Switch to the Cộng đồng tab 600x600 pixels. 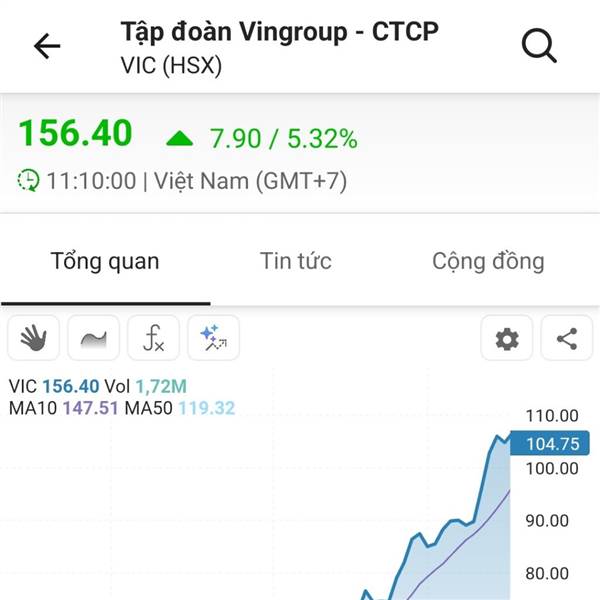[x=488, y=262]
